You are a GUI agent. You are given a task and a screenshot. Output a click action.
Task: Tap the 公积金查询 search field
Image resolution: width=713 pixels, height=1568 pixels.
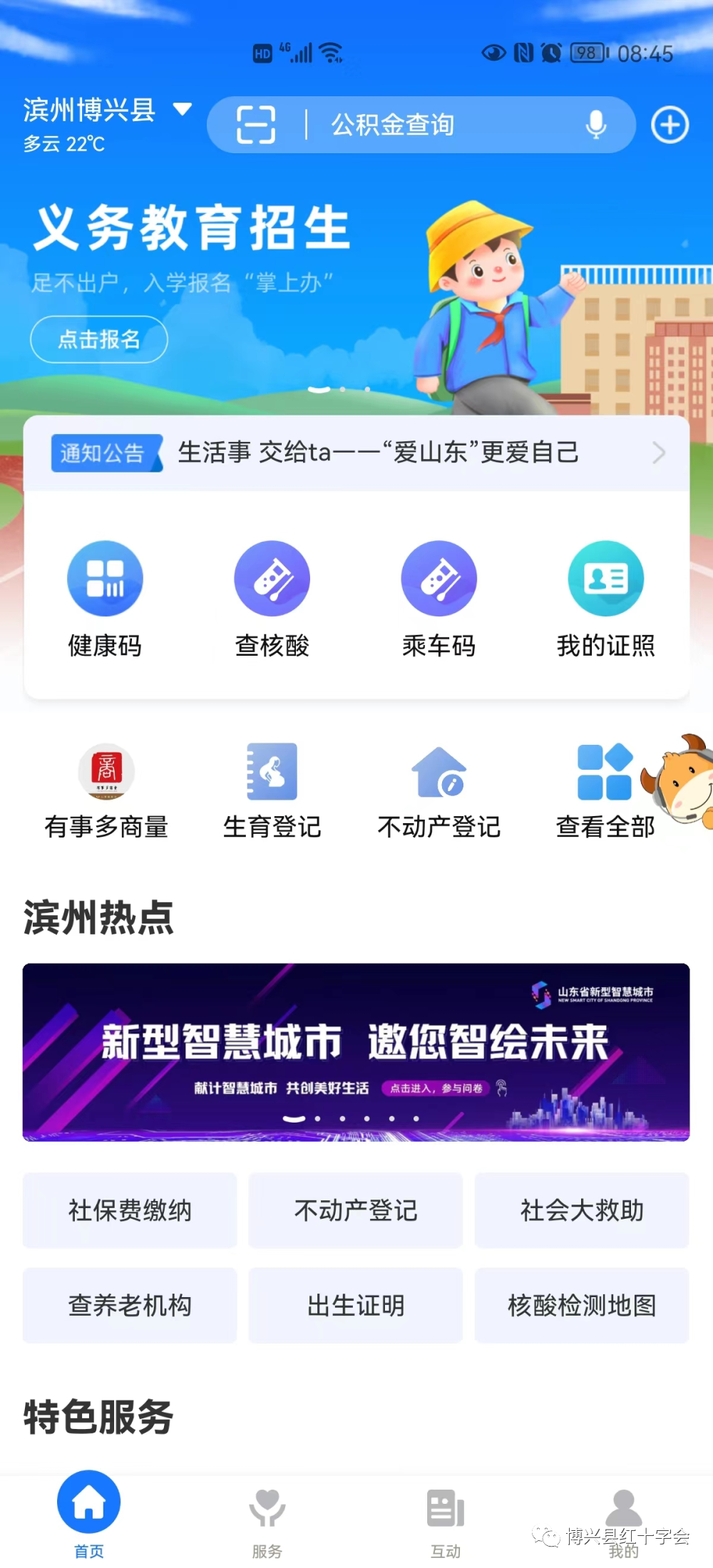[428, 125]
